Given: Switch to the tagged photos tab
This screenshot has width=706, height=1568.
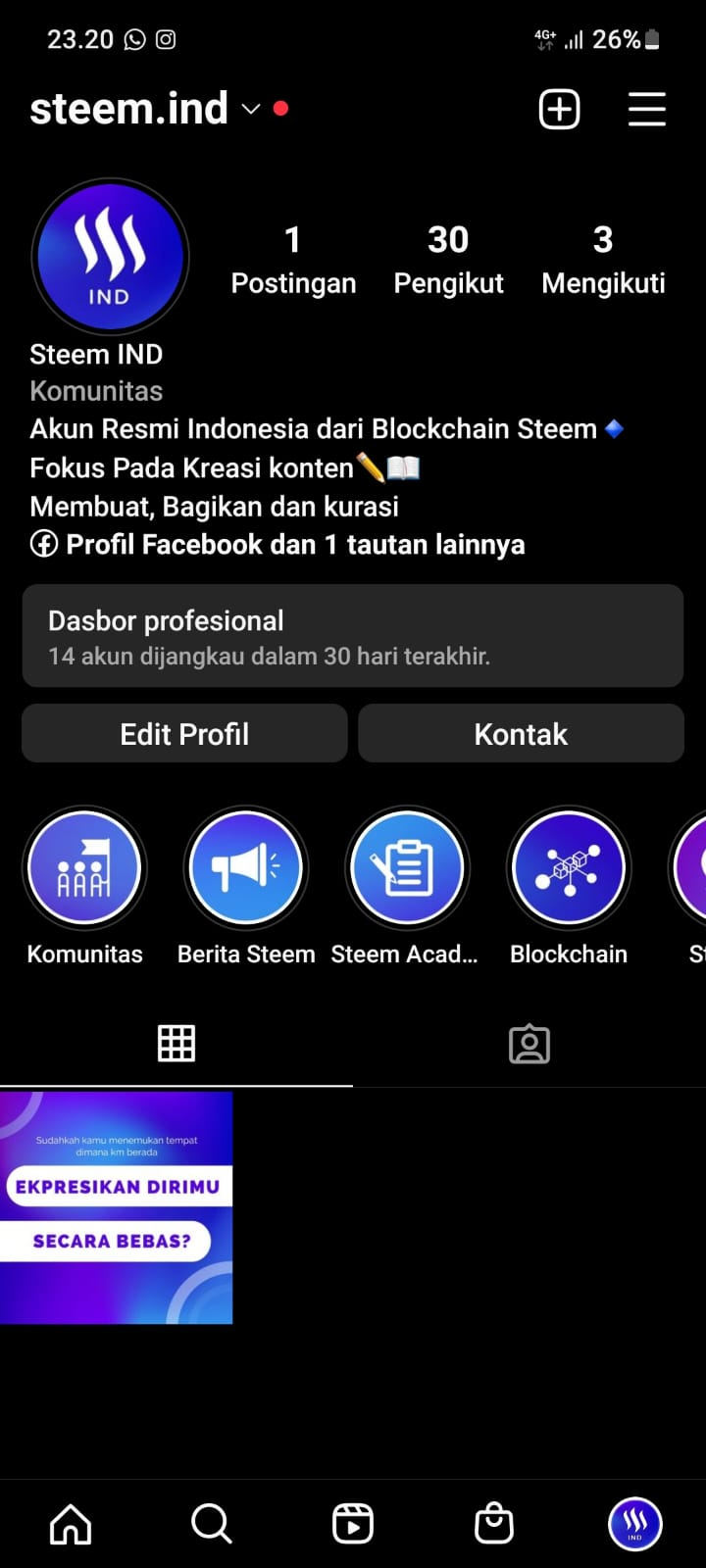Looking at the screenshot, I should [x=529, y=1045].
